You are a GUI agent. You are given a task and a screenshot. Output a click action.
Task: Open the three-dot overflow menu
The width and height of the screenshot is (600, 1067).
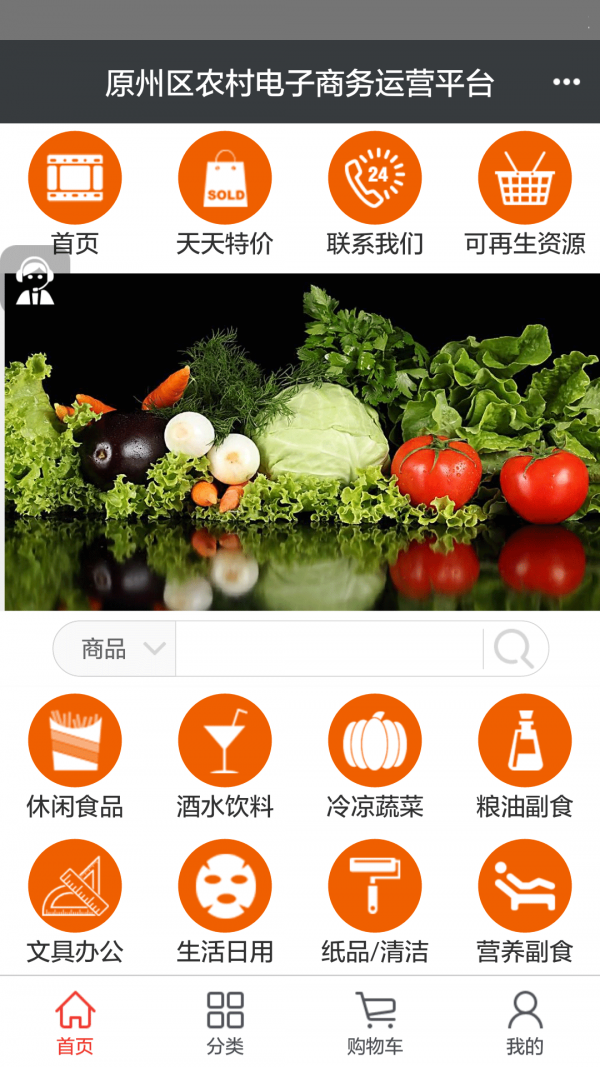pos(566,82)
